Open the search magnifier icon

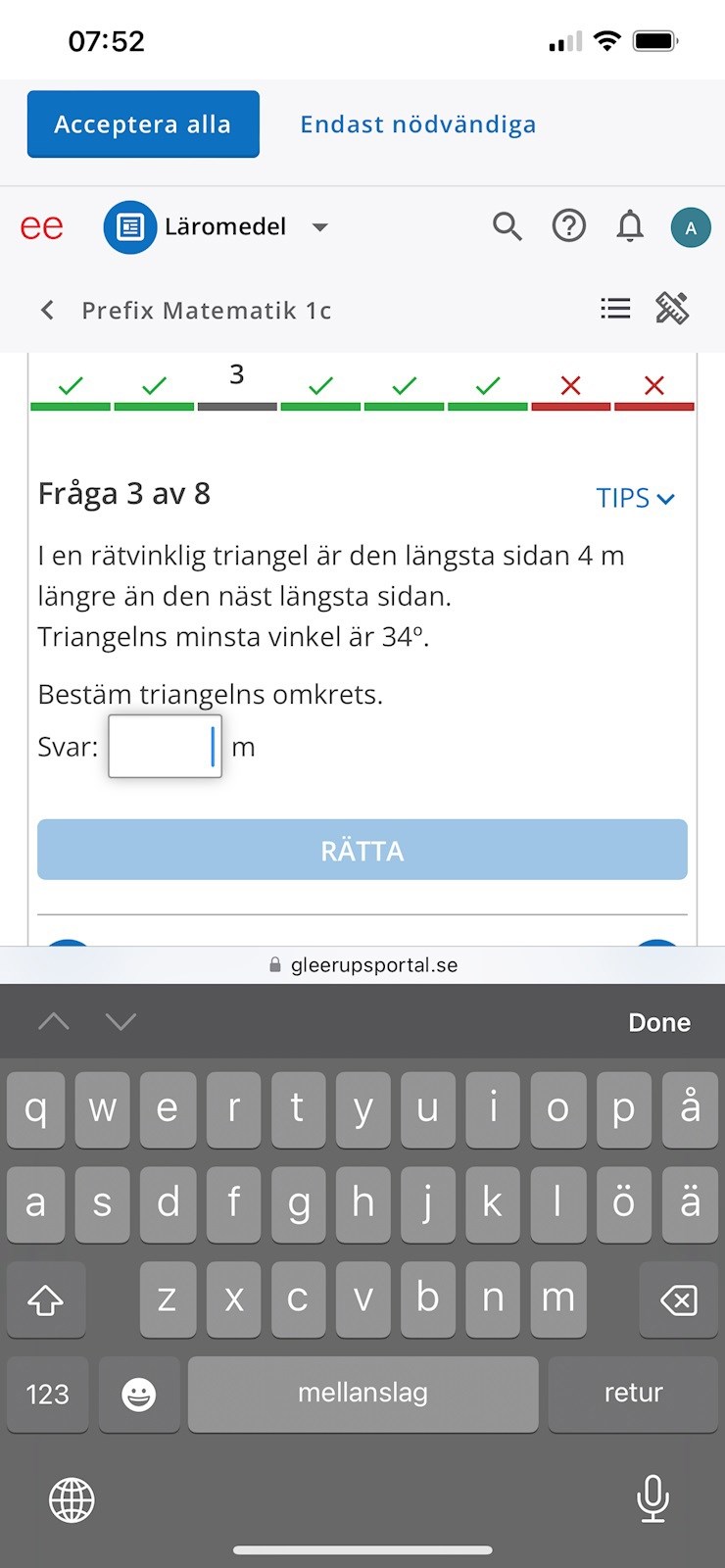pos(507,227)
